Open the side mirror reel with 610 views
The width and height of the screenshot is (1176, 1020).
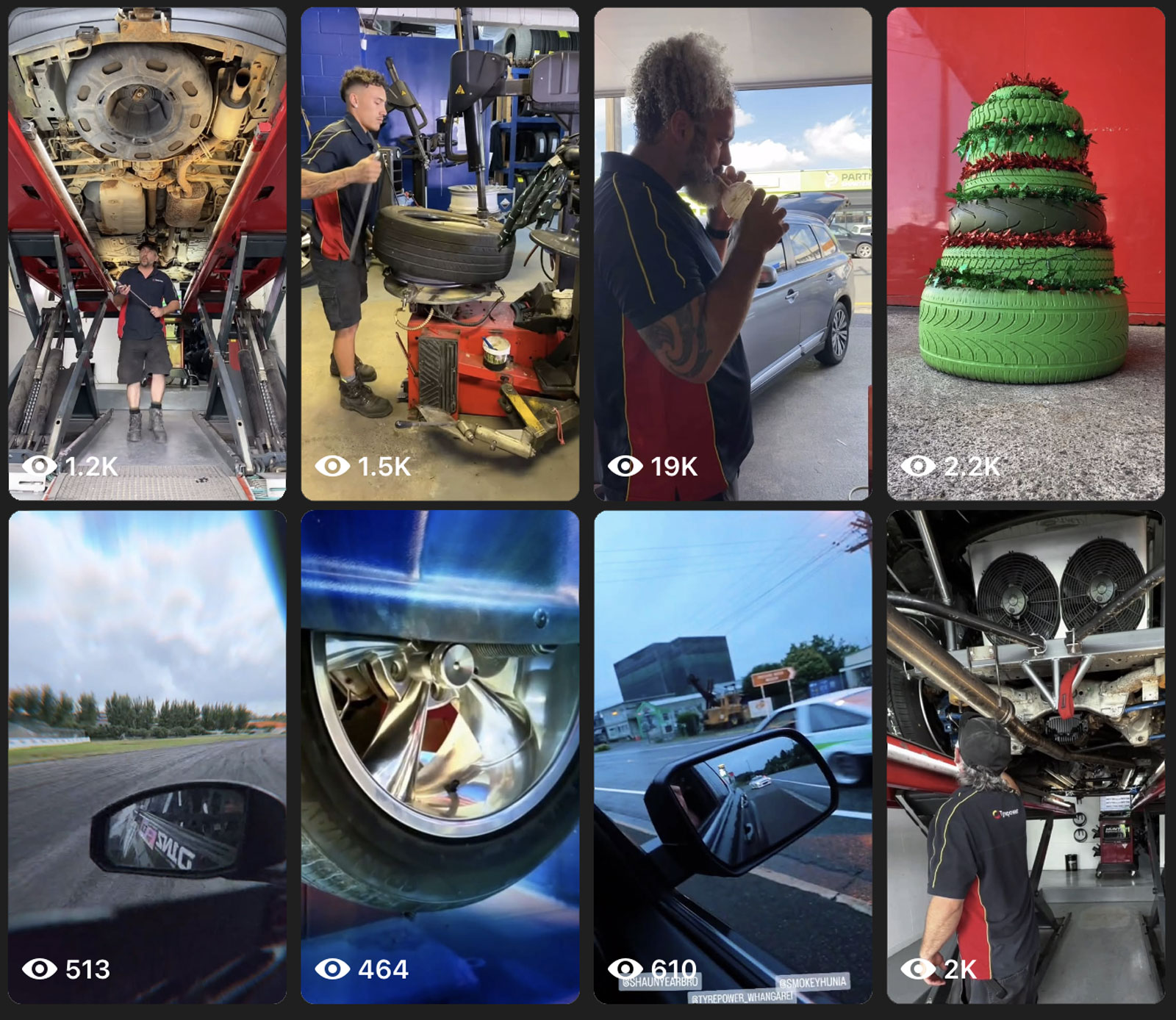coord(732,757)
